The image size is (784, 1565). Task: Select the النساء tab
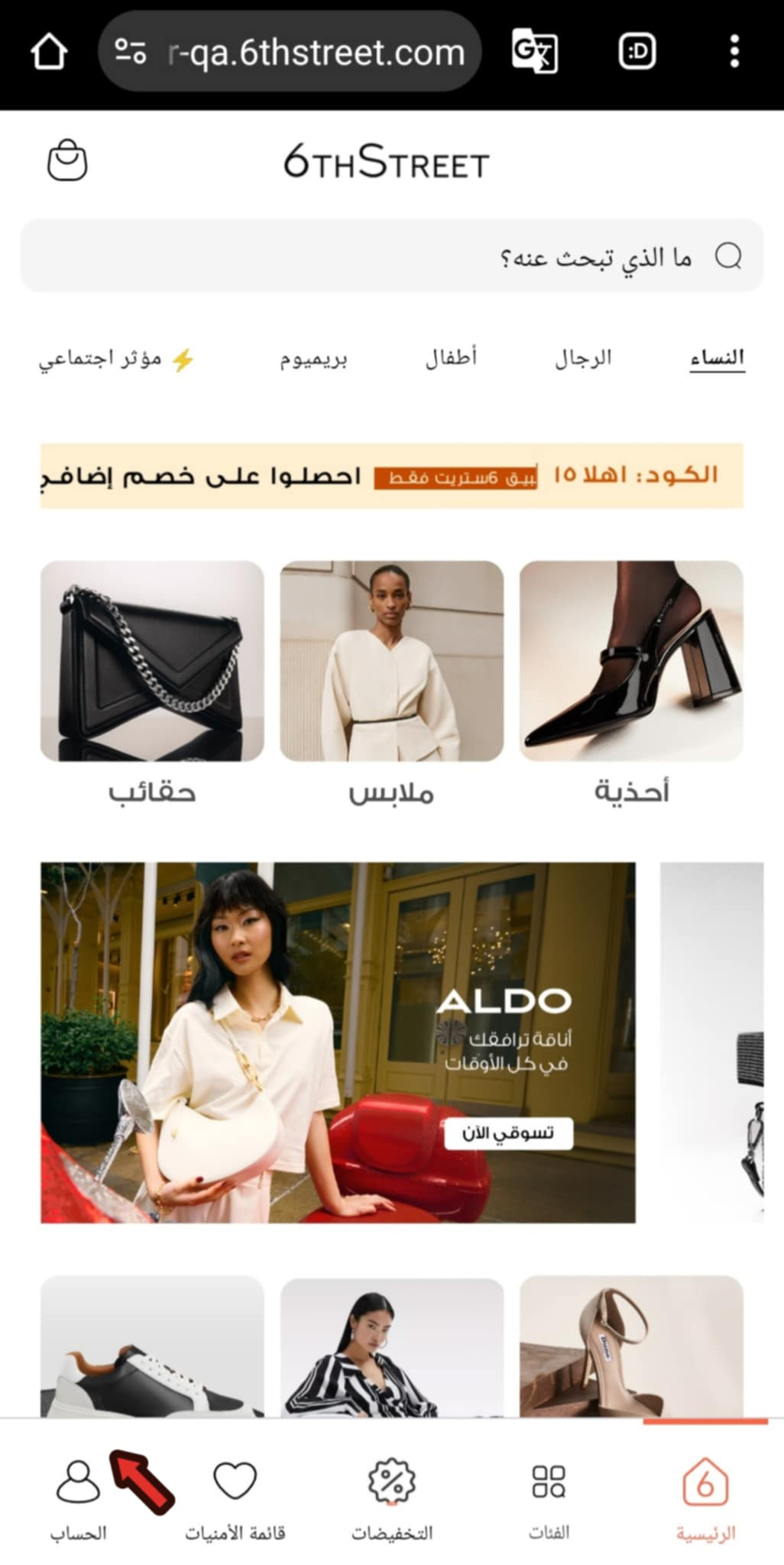(717, 358)
